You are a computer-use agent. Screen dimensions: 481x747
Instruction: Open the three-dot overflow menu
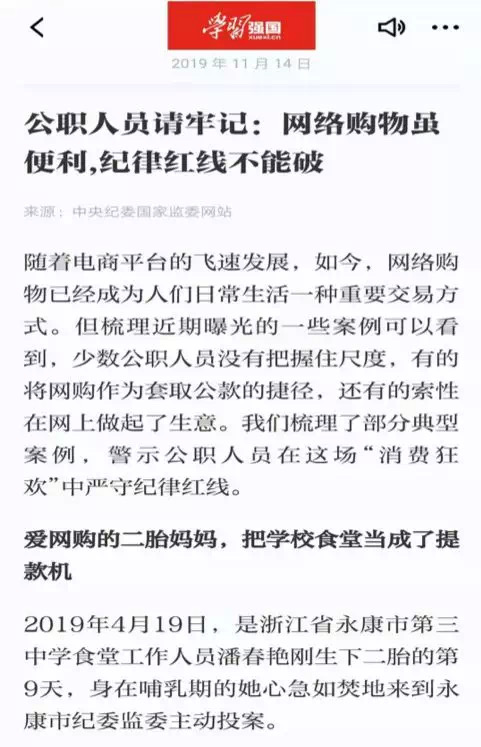pos(445,28)
